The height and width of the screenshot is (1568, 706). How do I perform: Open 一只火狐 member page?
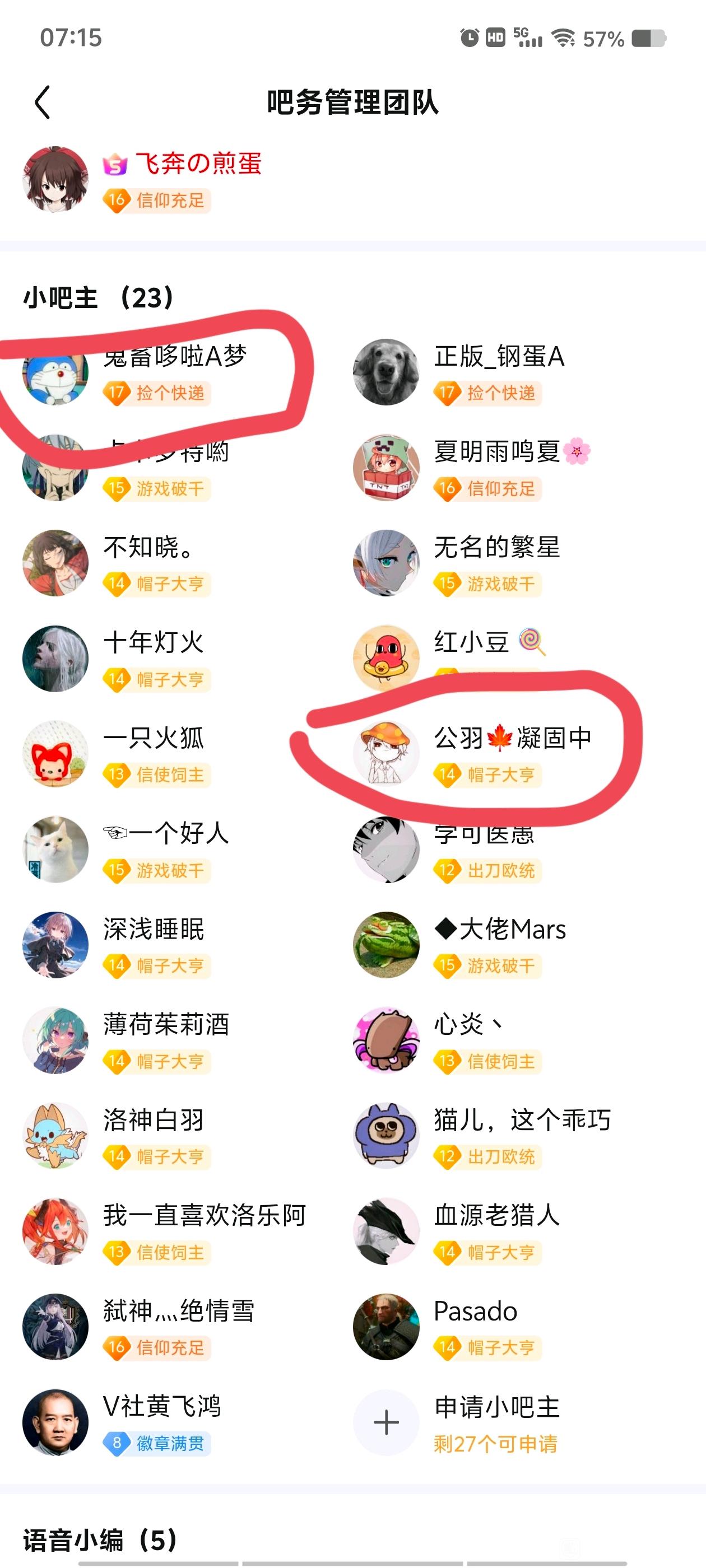point(153,738)
